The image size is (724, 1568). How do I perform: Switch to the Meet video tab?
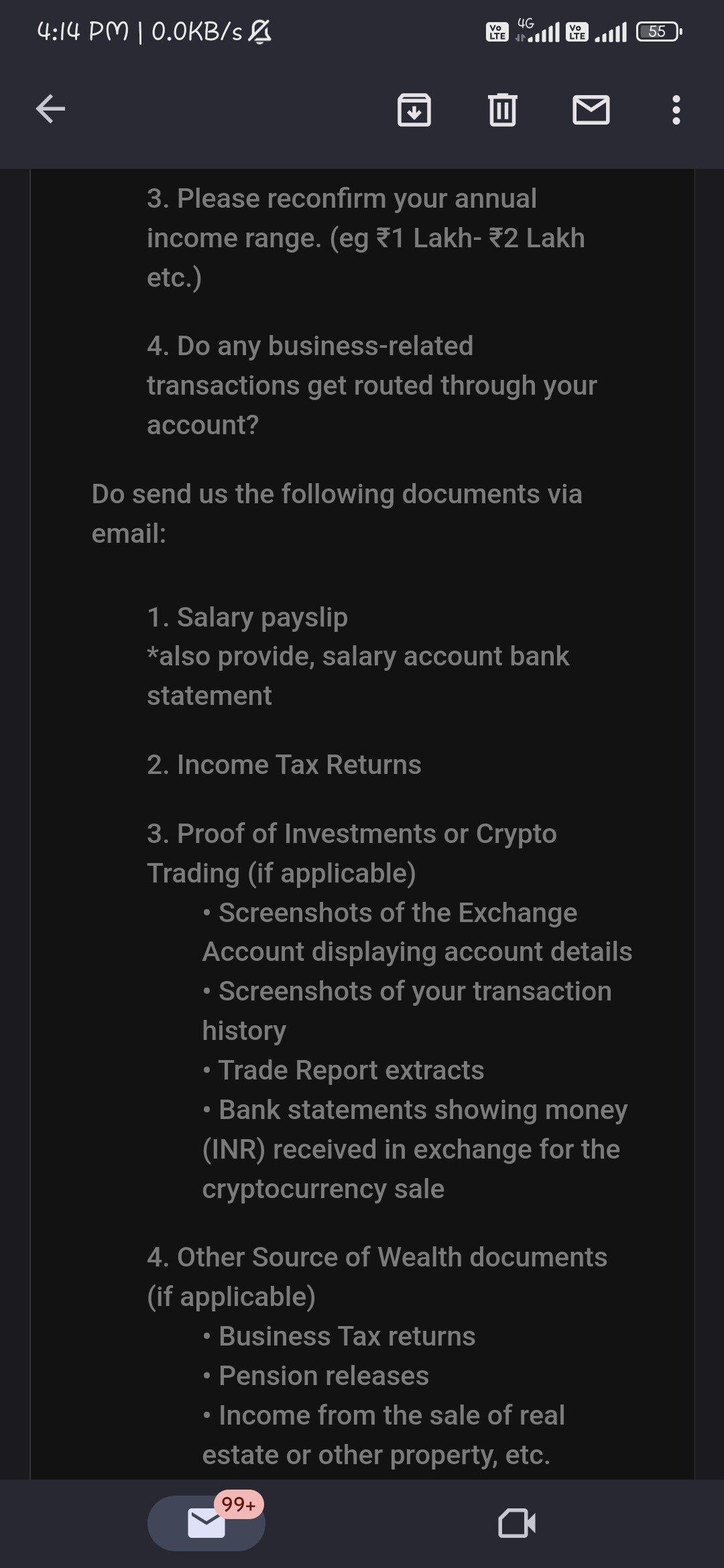517,1522
